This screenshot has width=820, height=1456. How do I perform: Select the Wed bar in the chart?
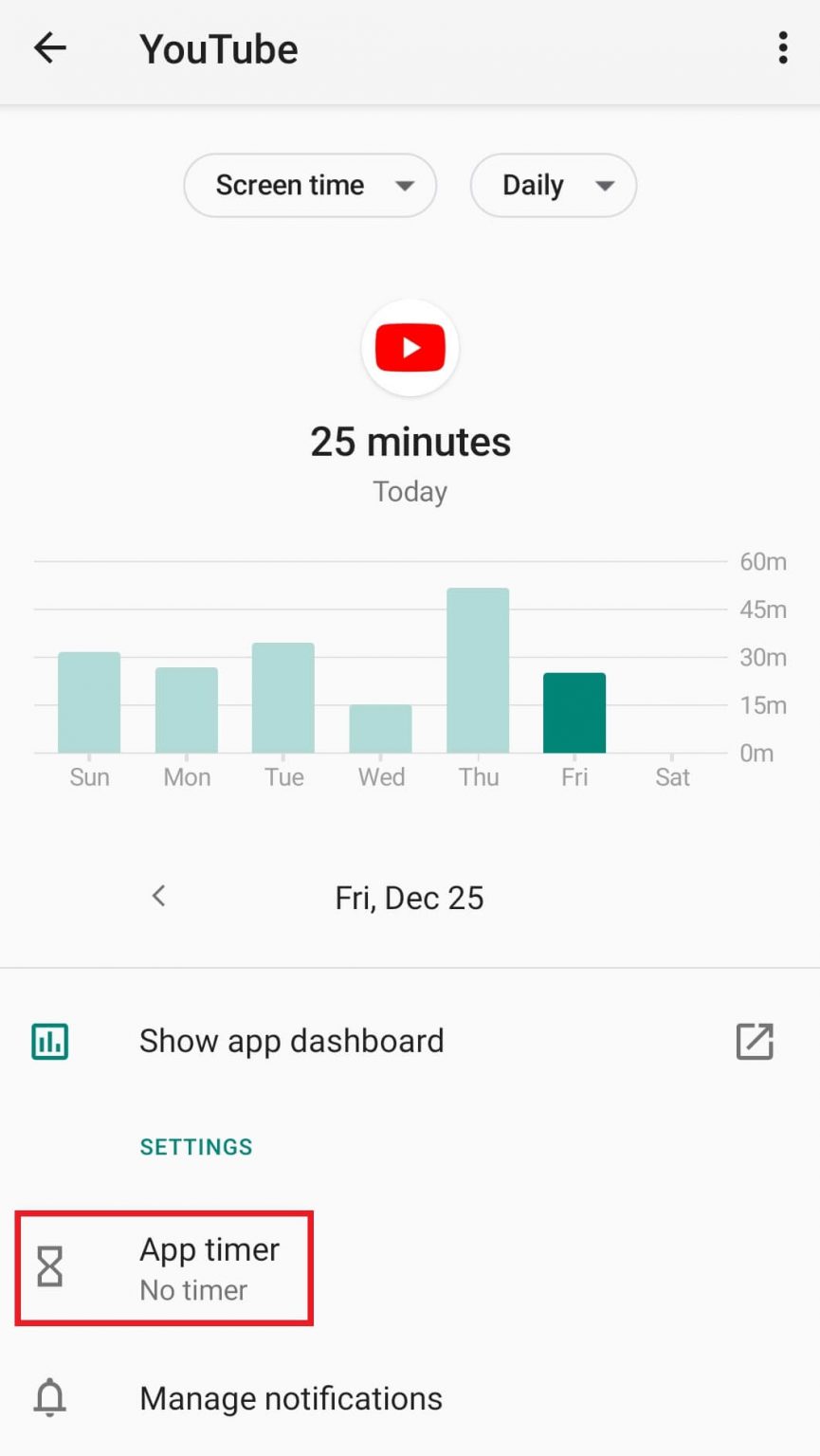pos(380,728)
